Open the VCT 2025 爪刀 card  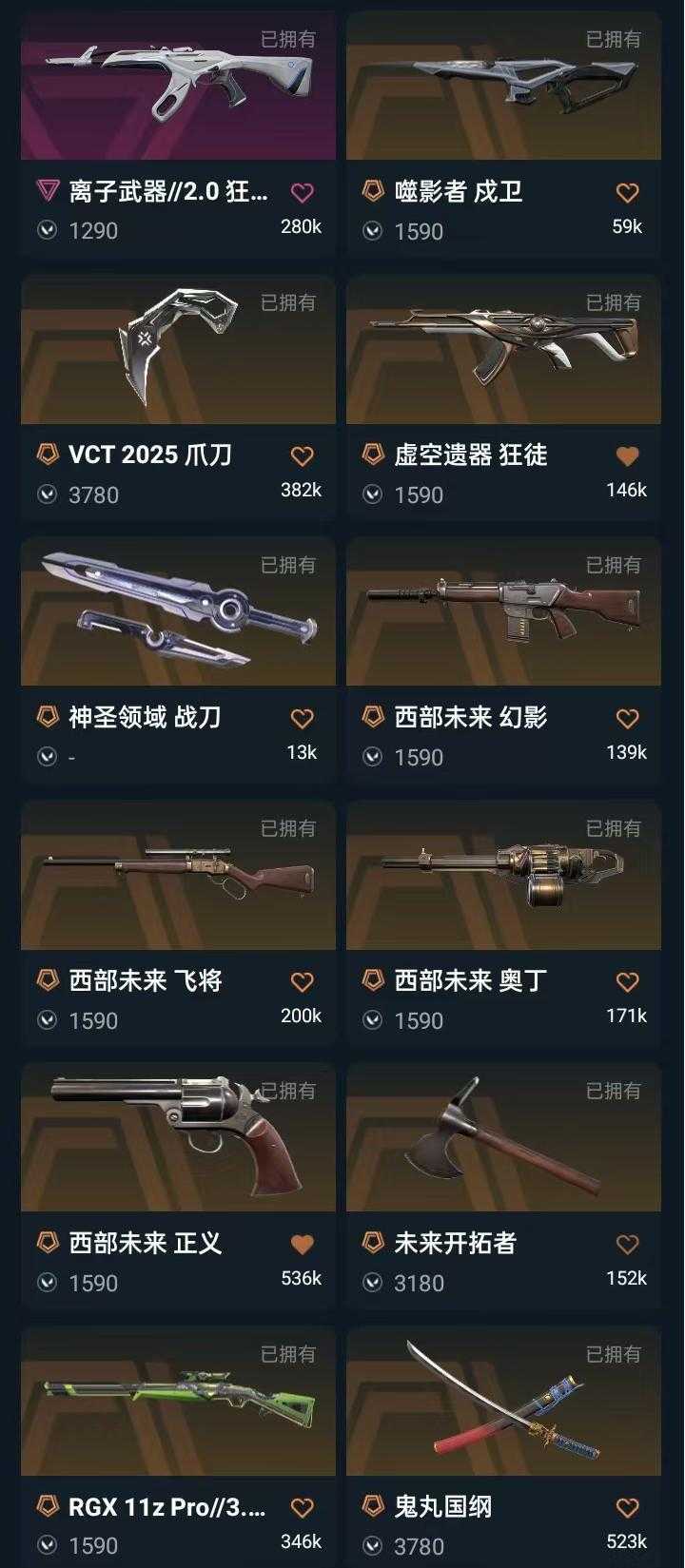point(178,397)
